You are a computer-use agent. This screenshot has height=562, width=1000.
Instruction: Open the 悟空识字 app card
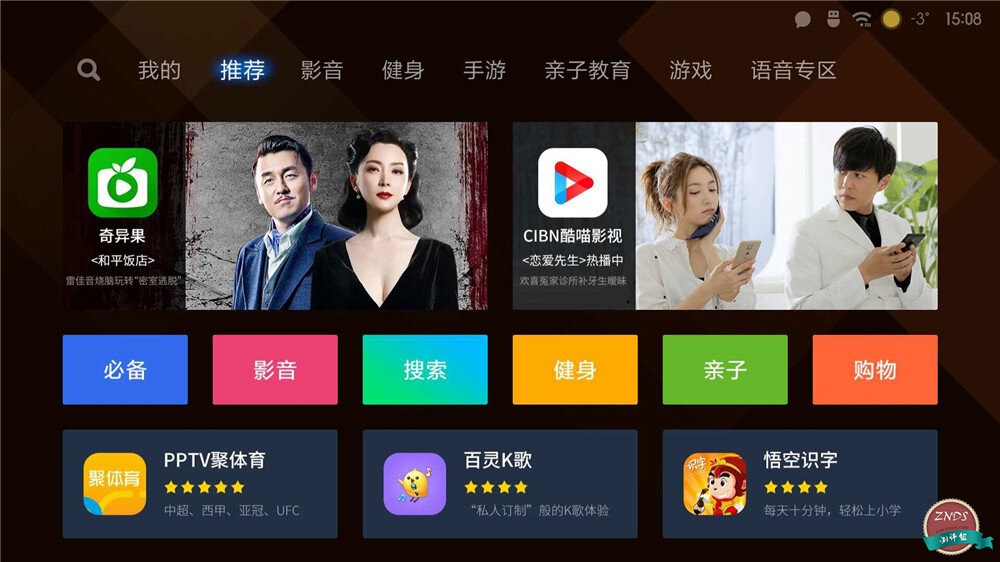[800, 484]
